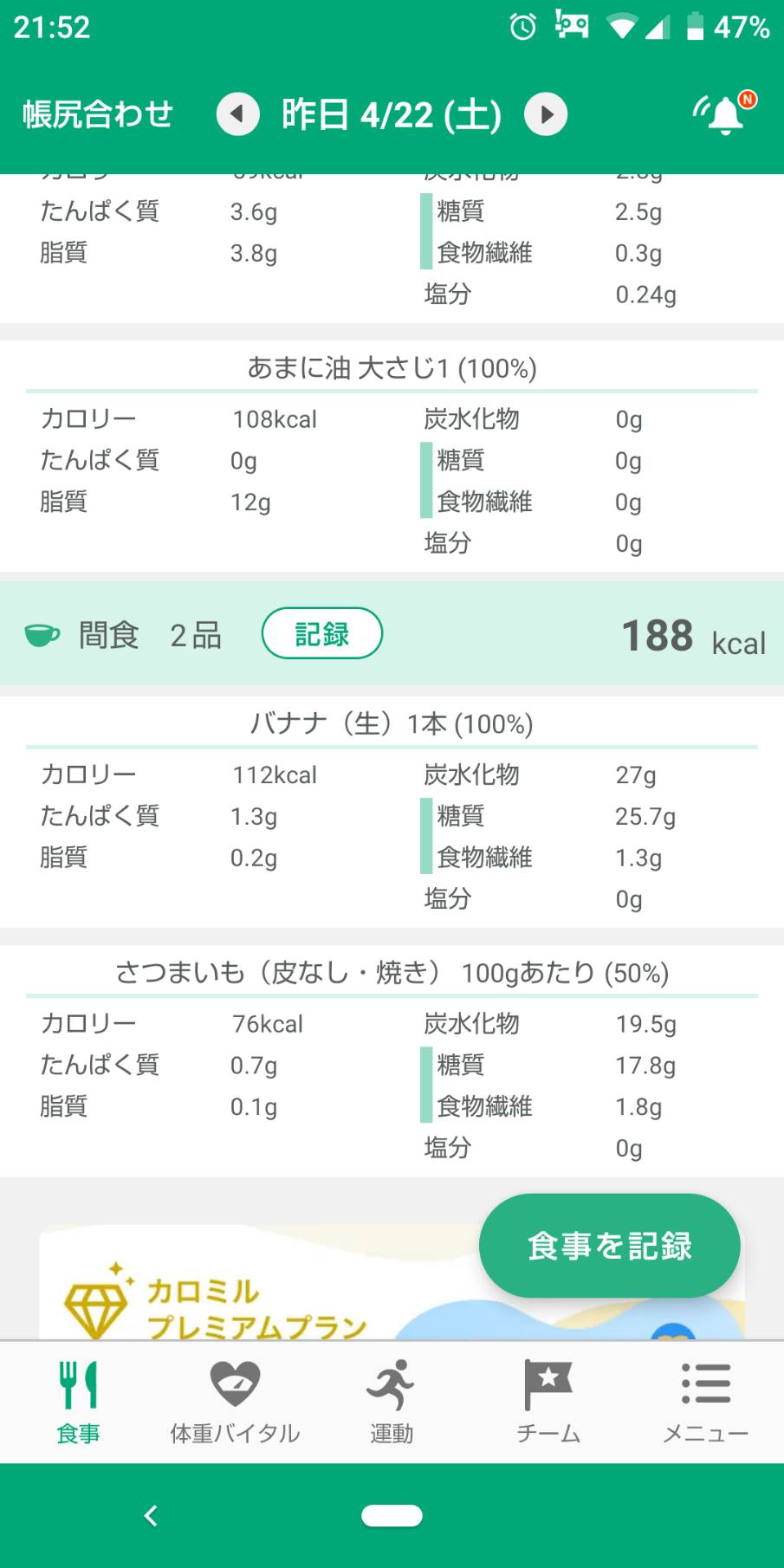Screen dimensions: 784x1568
Task: Switch to the チーム tab
Action: pyautogui.click(x=548, y=1402)
